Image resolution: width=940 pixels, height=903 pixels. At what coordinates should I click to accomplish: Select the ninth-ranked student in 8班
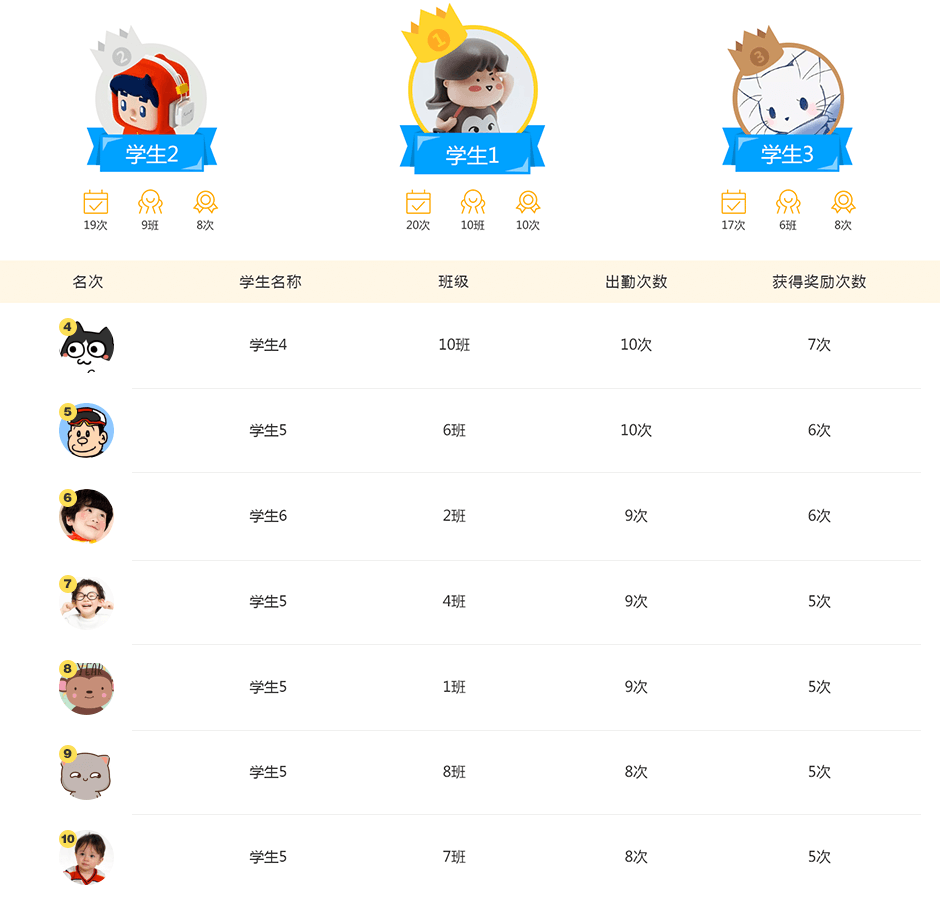click(x=268, y=772)
